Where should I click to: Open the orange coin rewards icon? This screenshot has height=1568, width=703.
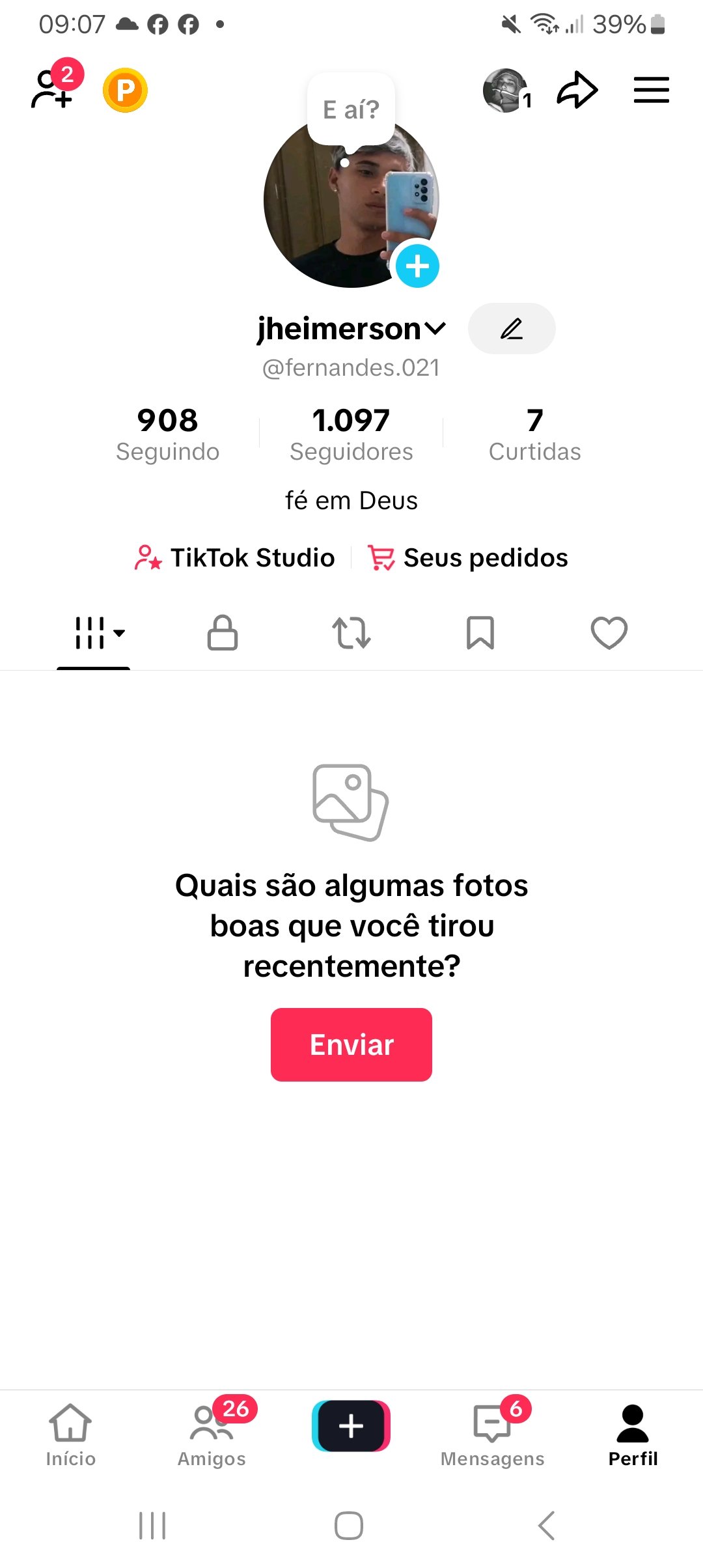click(125, 91)
